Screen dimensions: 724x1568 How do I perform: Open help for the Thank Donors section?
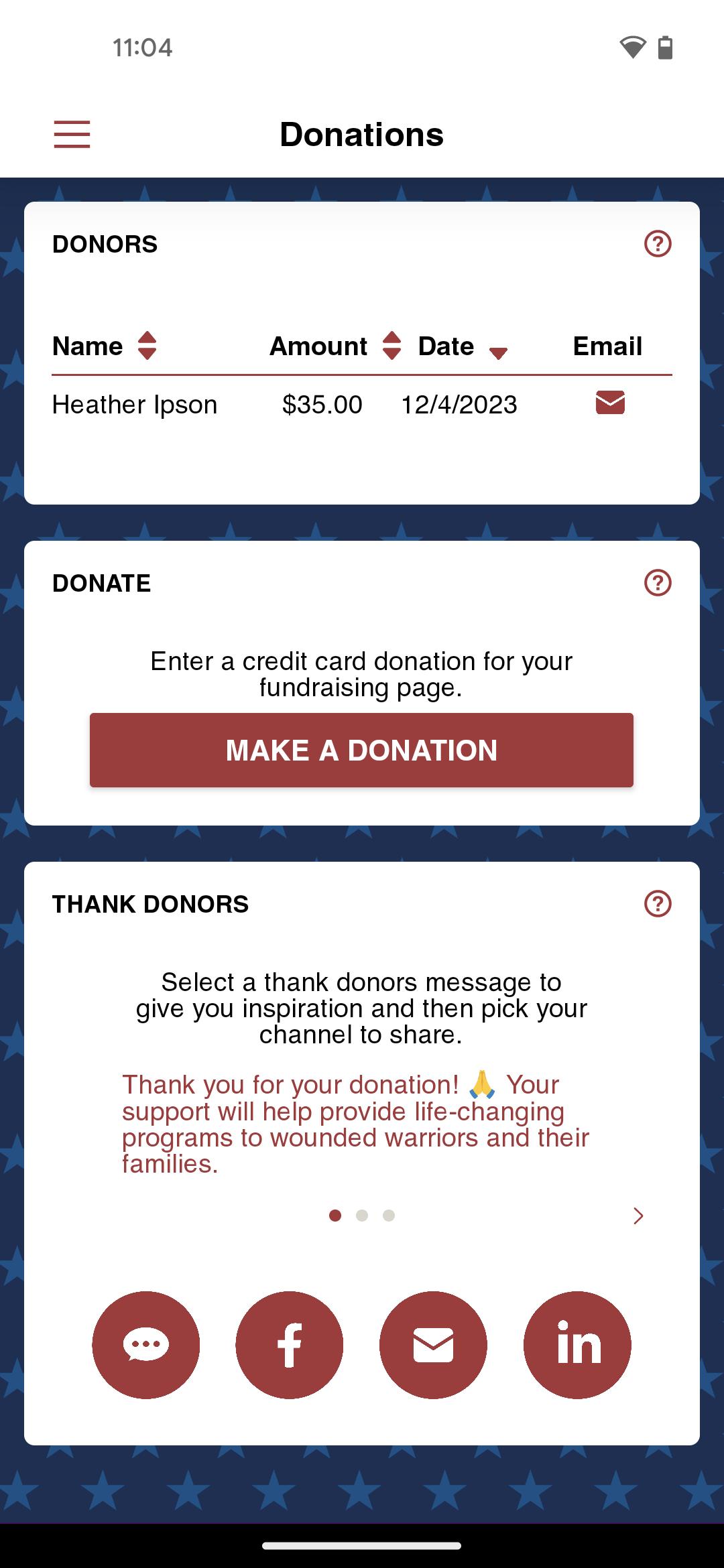(x=658, y=904)
